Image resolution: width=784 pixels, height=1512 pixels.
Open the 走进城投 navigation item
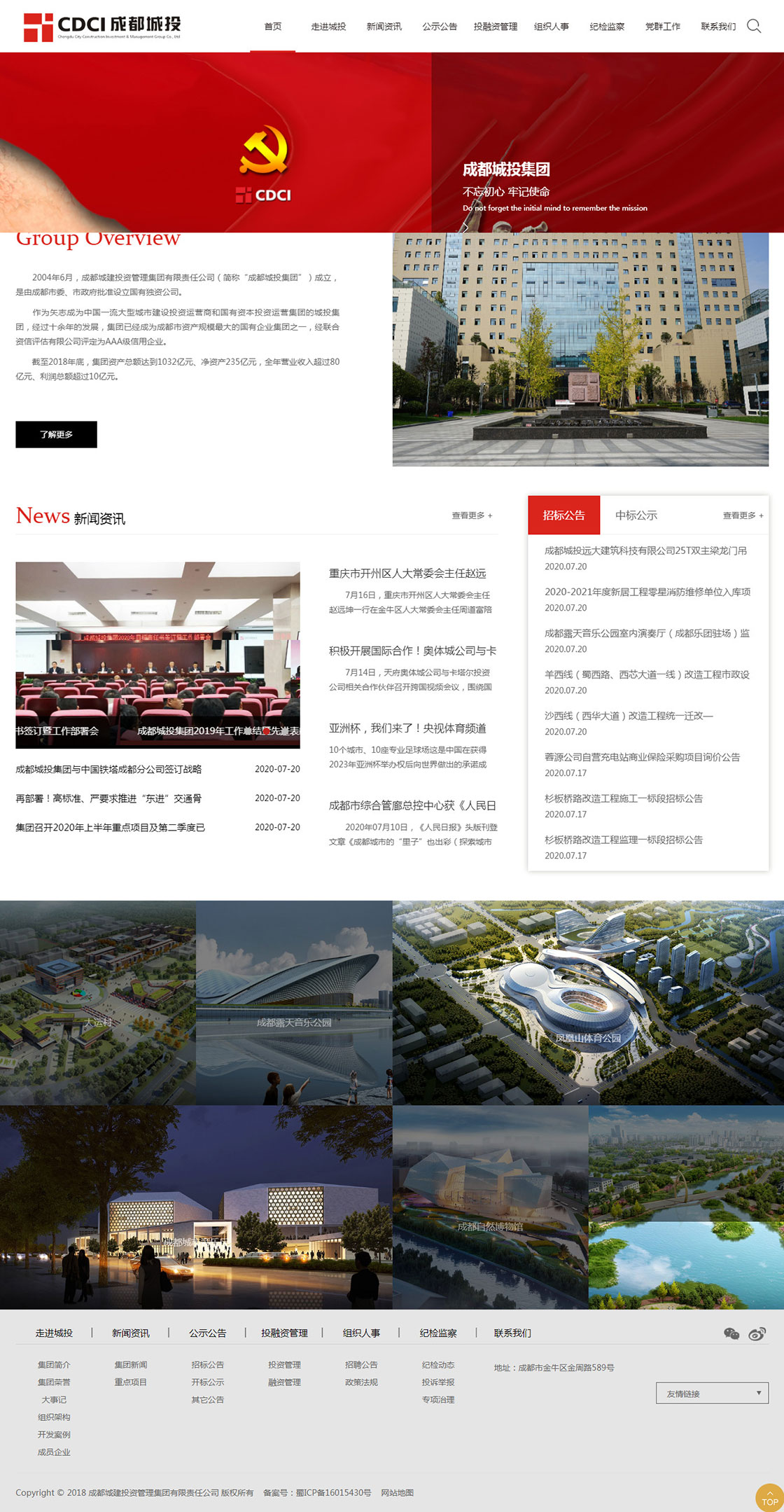coord(328,27)
